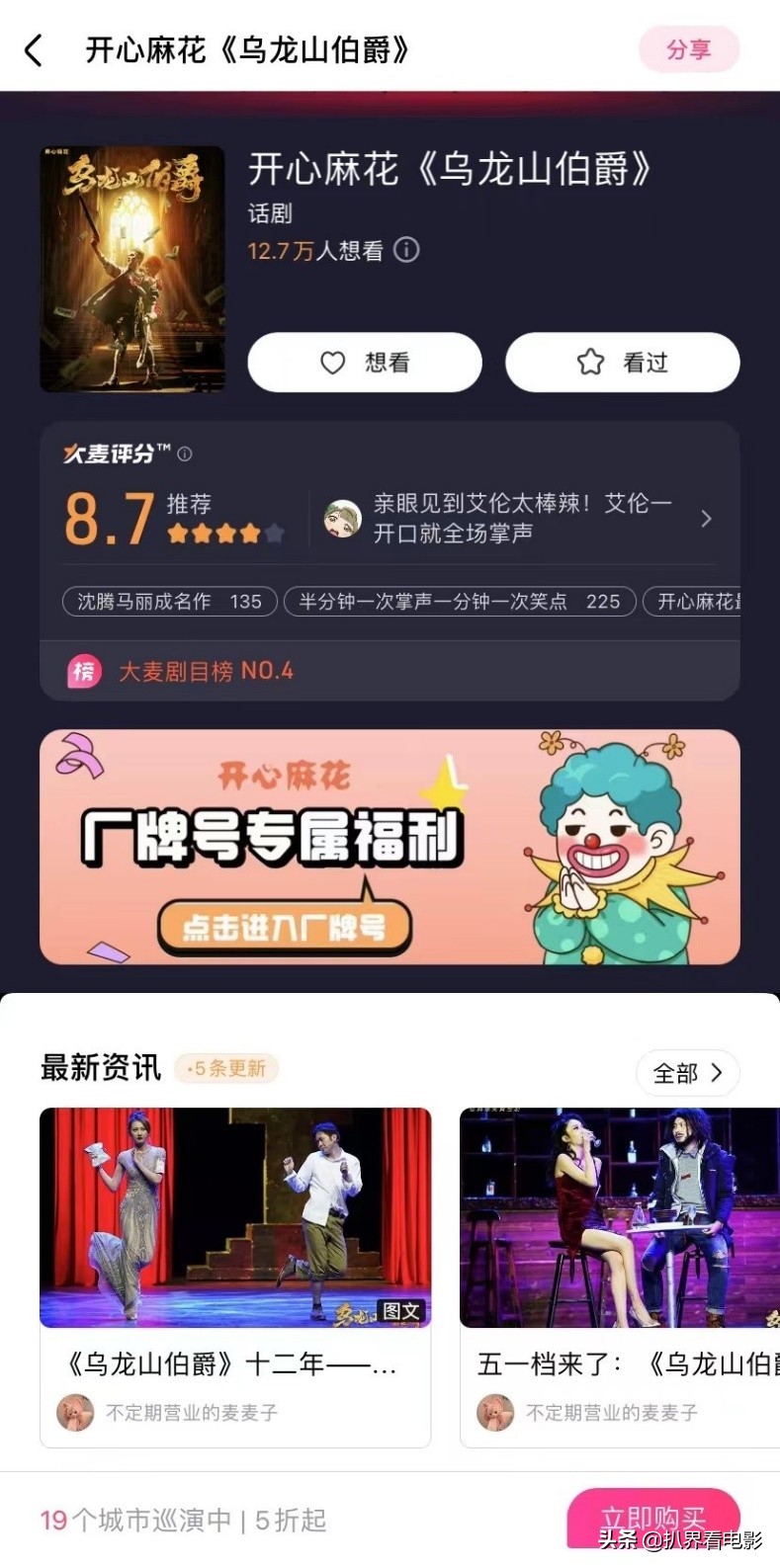Expand 19个城市巡演中 tour details
This screenshot has width=780, height=1568.
(x=172, y=1522)
